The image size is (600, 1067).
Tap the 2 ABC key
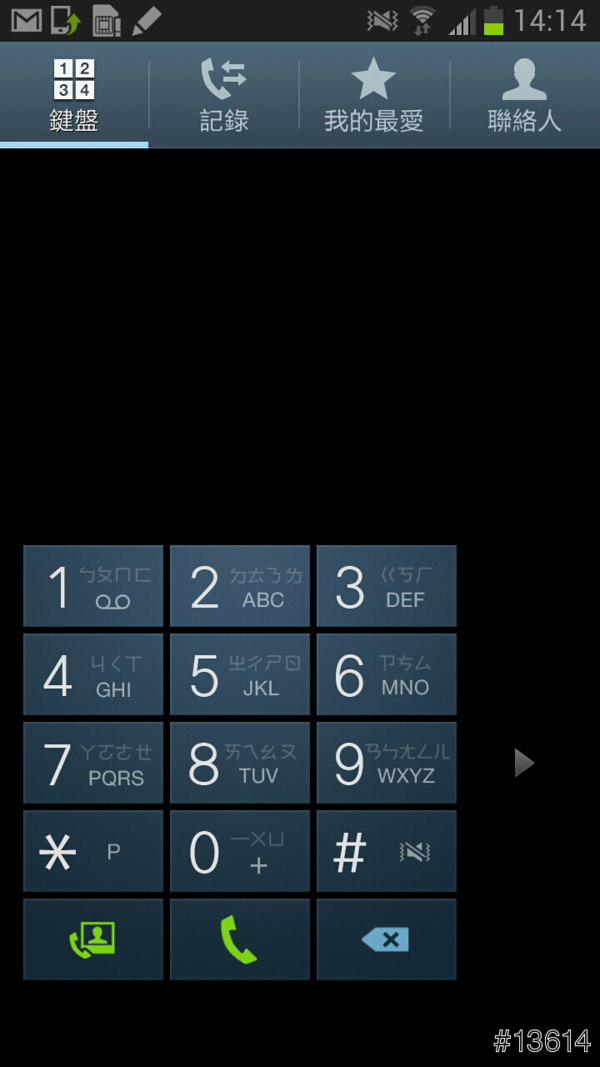(x=240, y=587)
